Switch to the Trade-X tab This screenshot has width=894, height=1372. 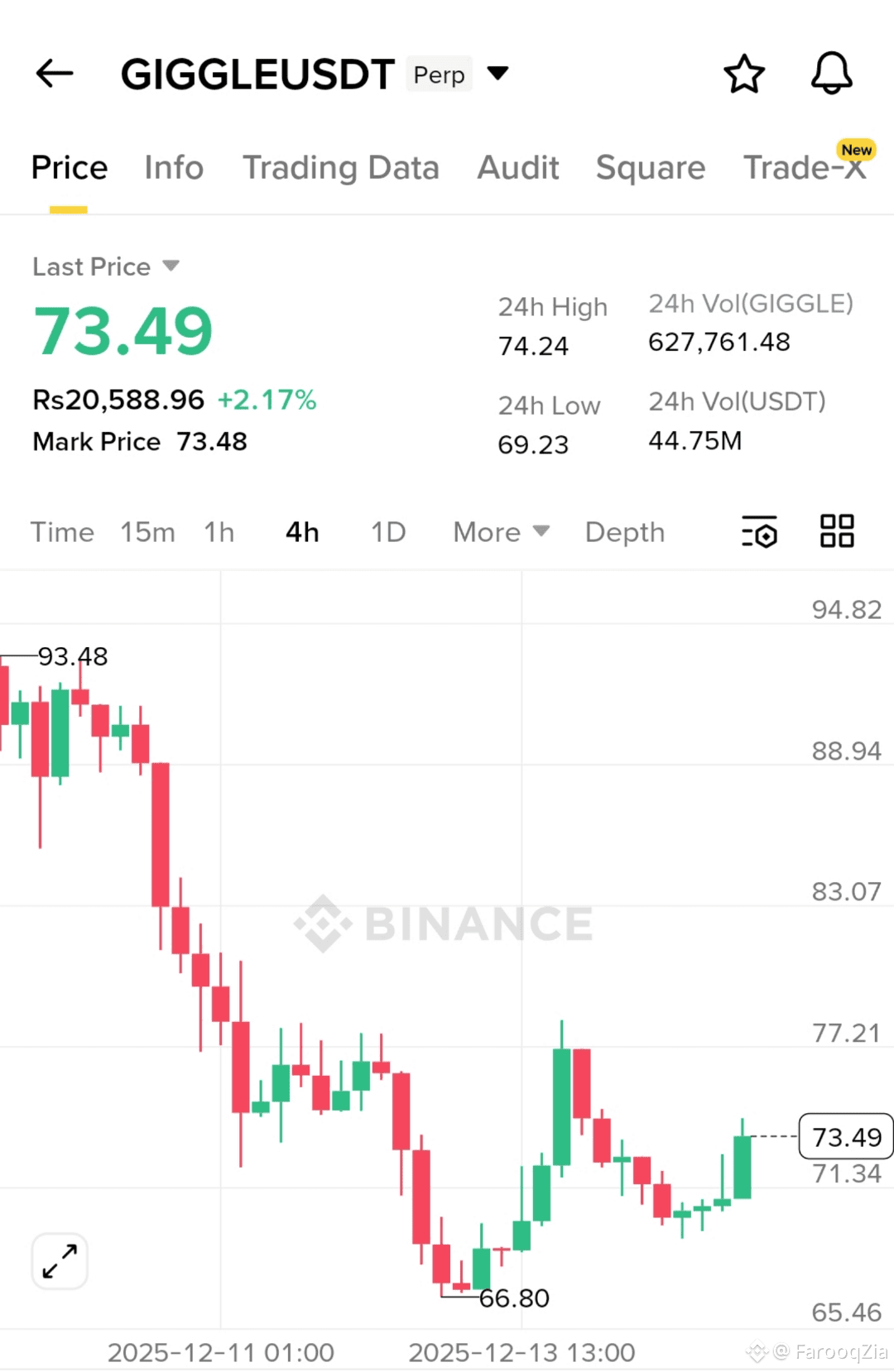805,168
